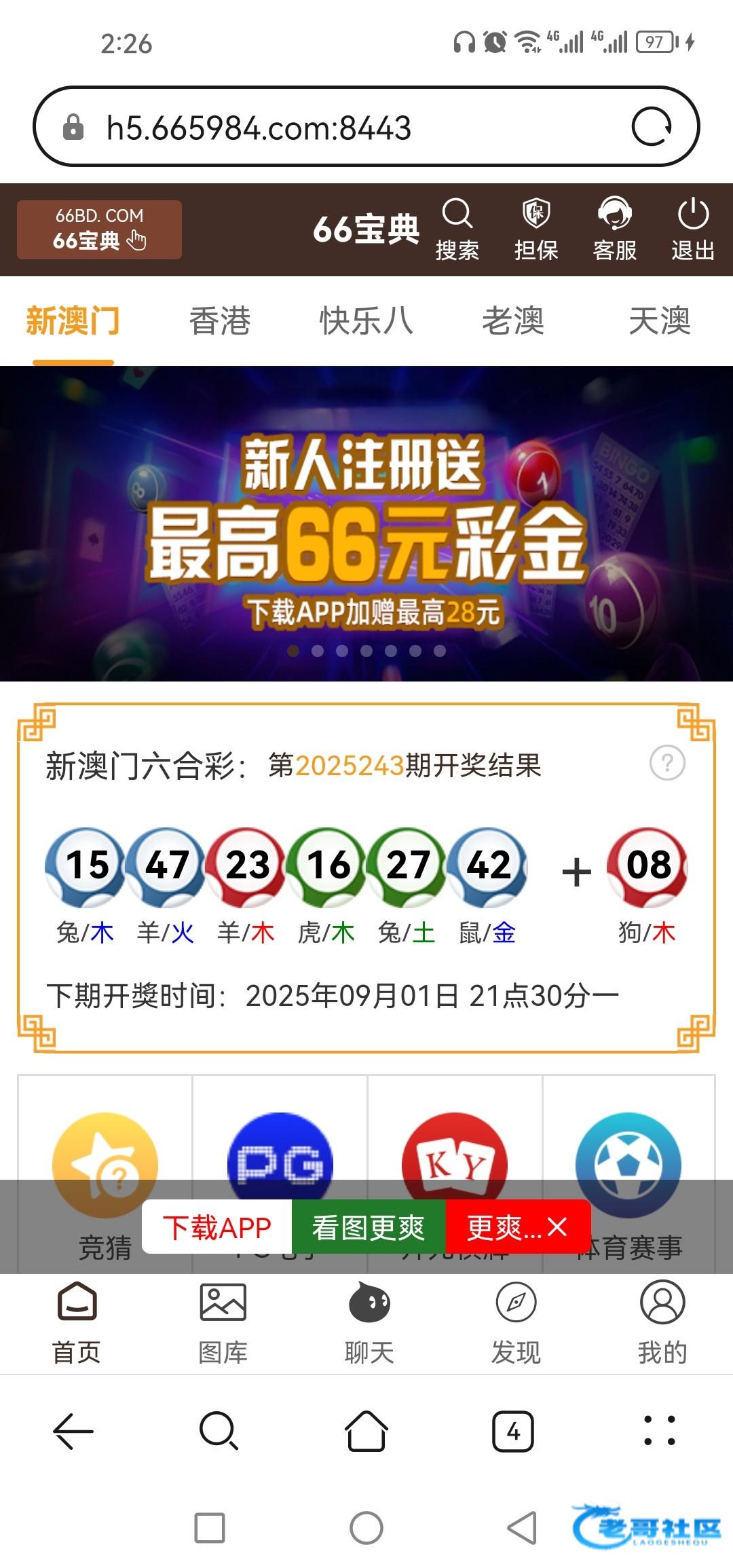Open the 我的 profile tab
This screenshot has width=733, height=1568.
click(662, 1322)
